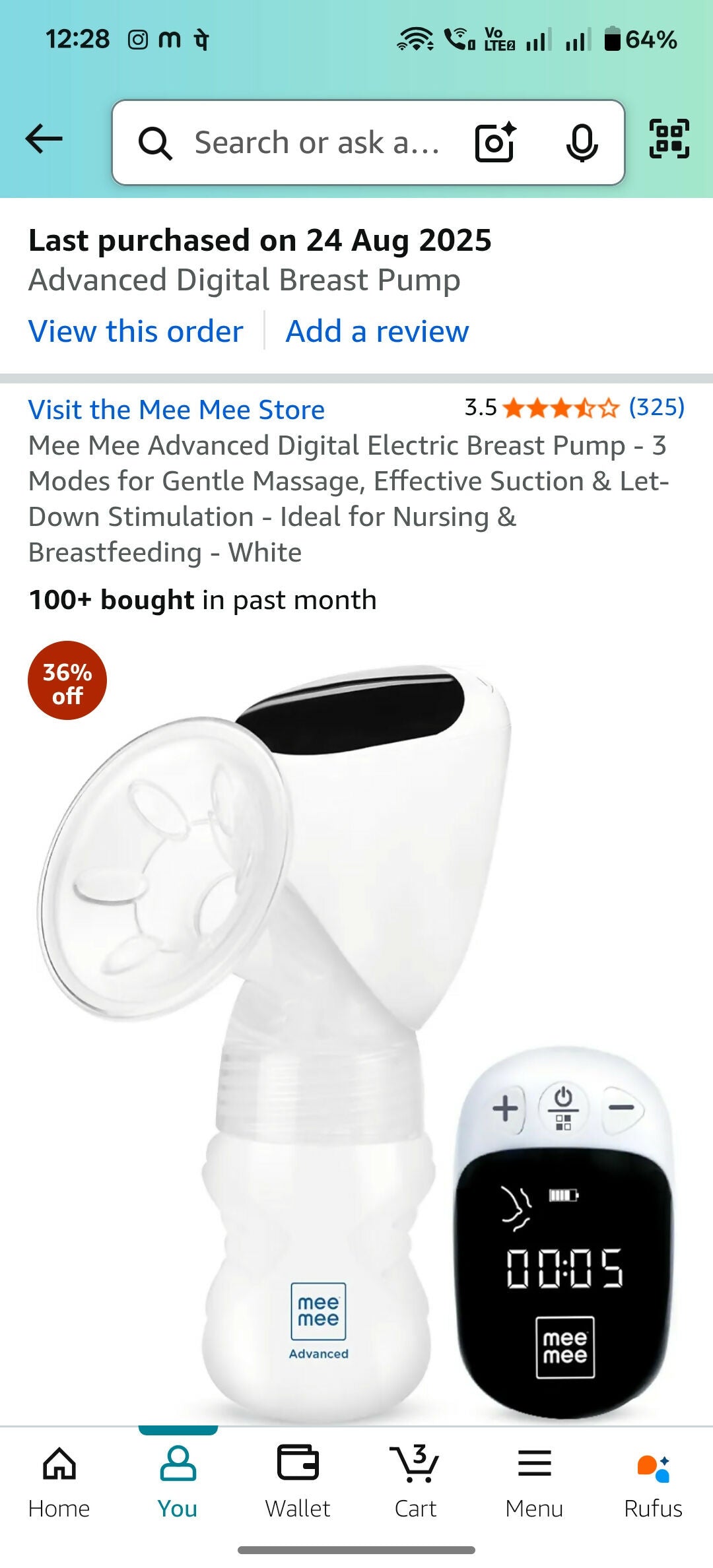
Task: Tap the search or ask field
Action: click(317, 143)
